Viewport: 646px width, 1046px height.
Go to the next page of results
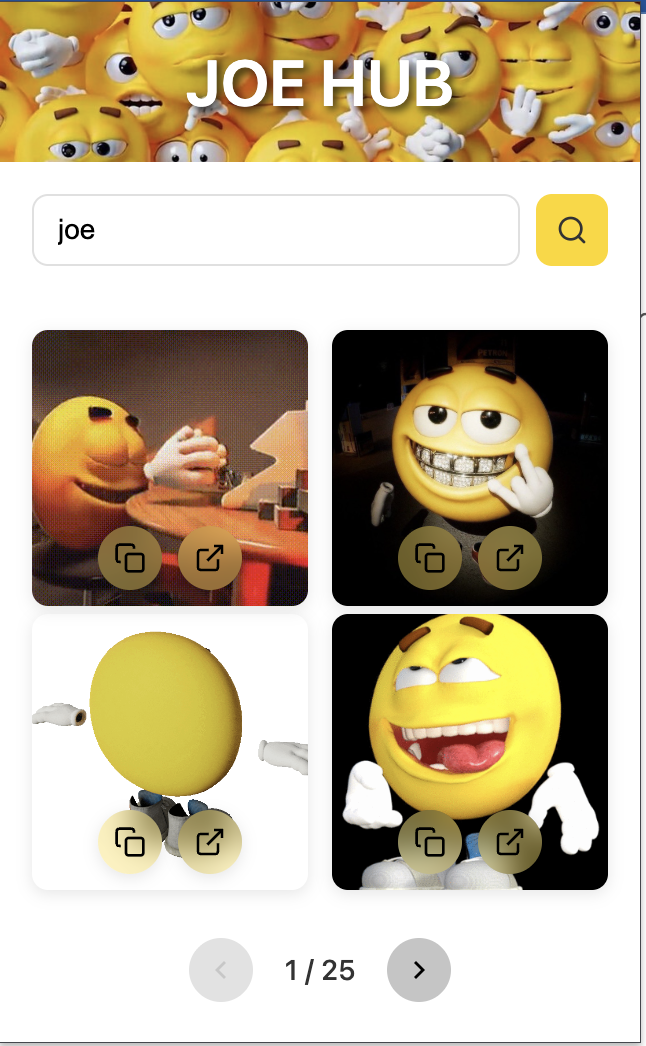[x=419, y=970]
